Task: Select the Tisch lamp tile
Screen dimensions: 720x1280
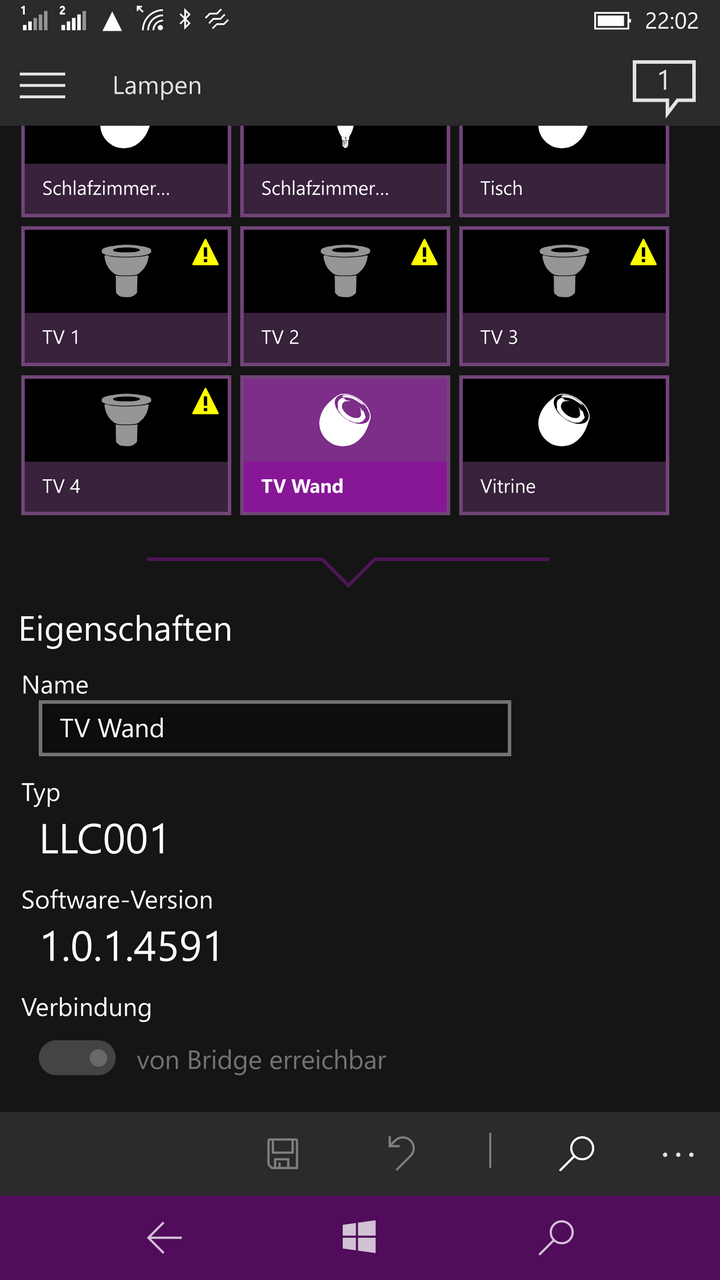Action: pos(564,171)
